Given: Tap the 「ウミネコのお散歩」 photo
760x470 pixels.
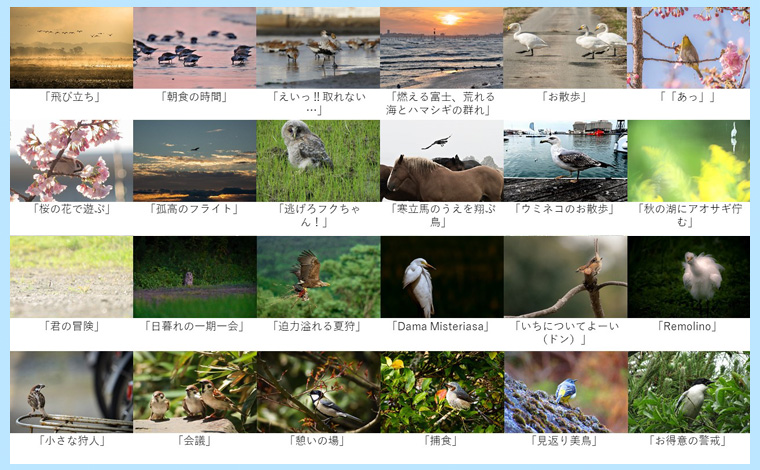Looking at the screenshot, I should [565, 160].
